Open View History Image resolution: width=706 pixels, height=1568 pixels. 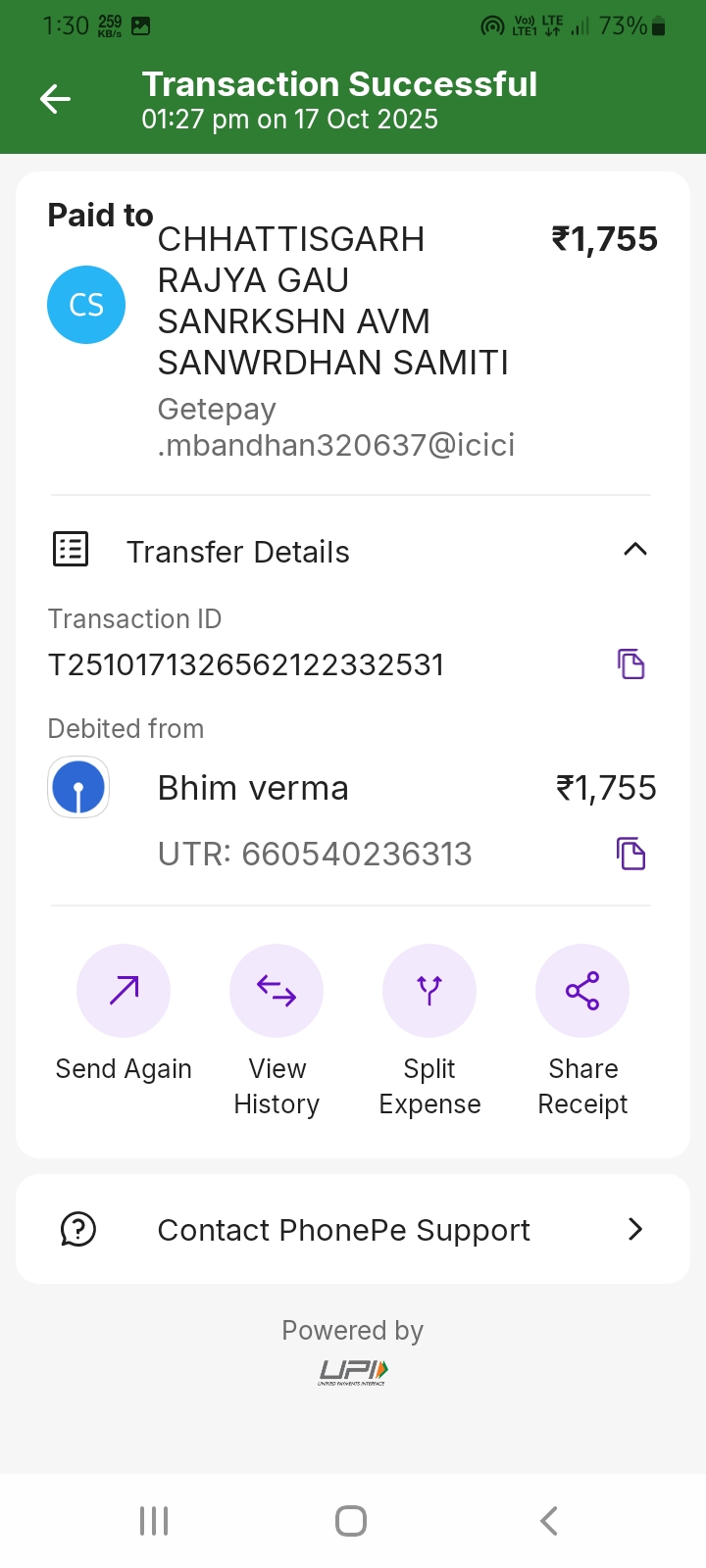pos(277,991)
